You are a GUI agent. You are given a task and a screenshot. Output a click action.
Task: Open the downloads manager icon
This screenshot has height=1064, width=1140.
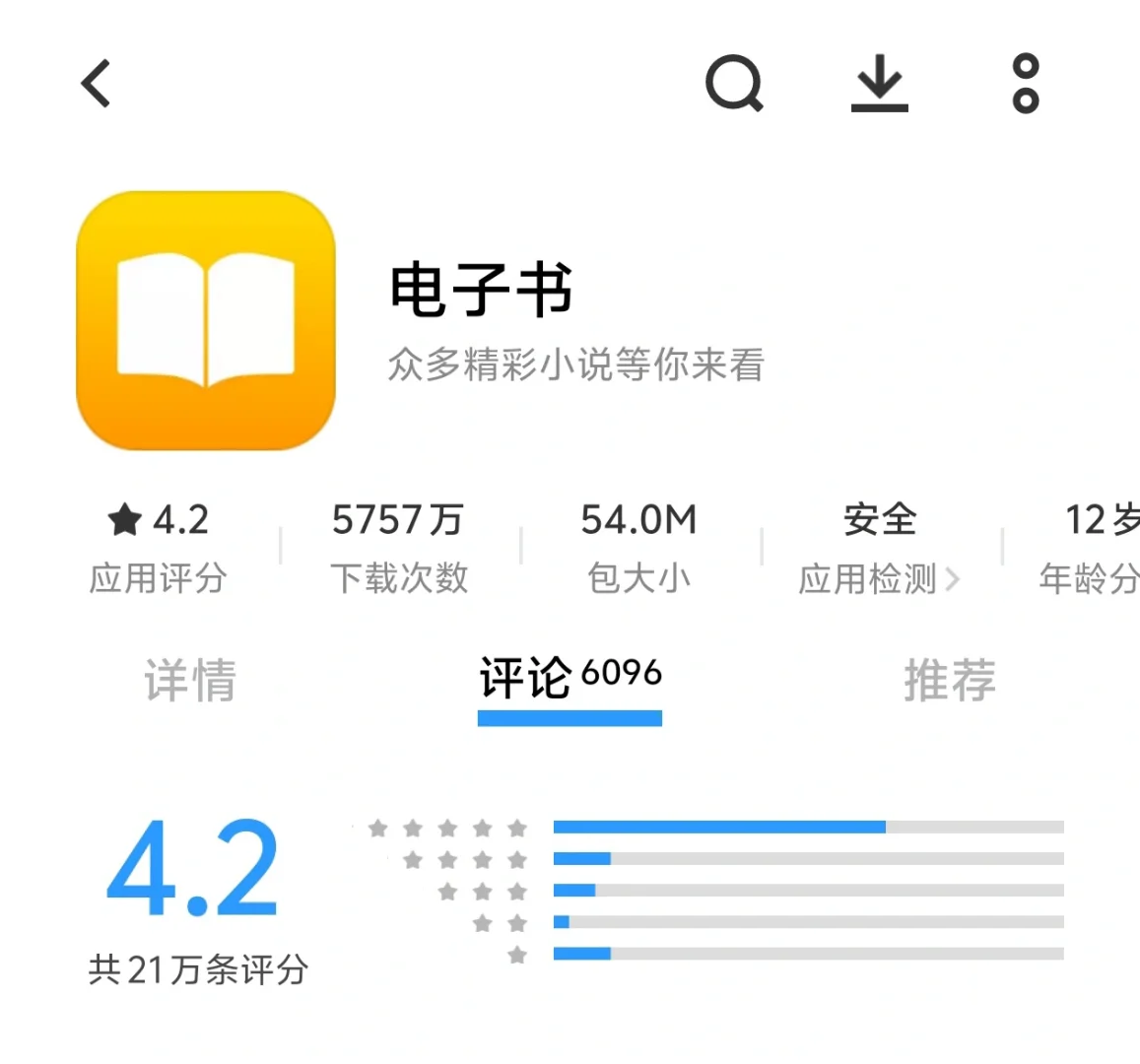879,84
